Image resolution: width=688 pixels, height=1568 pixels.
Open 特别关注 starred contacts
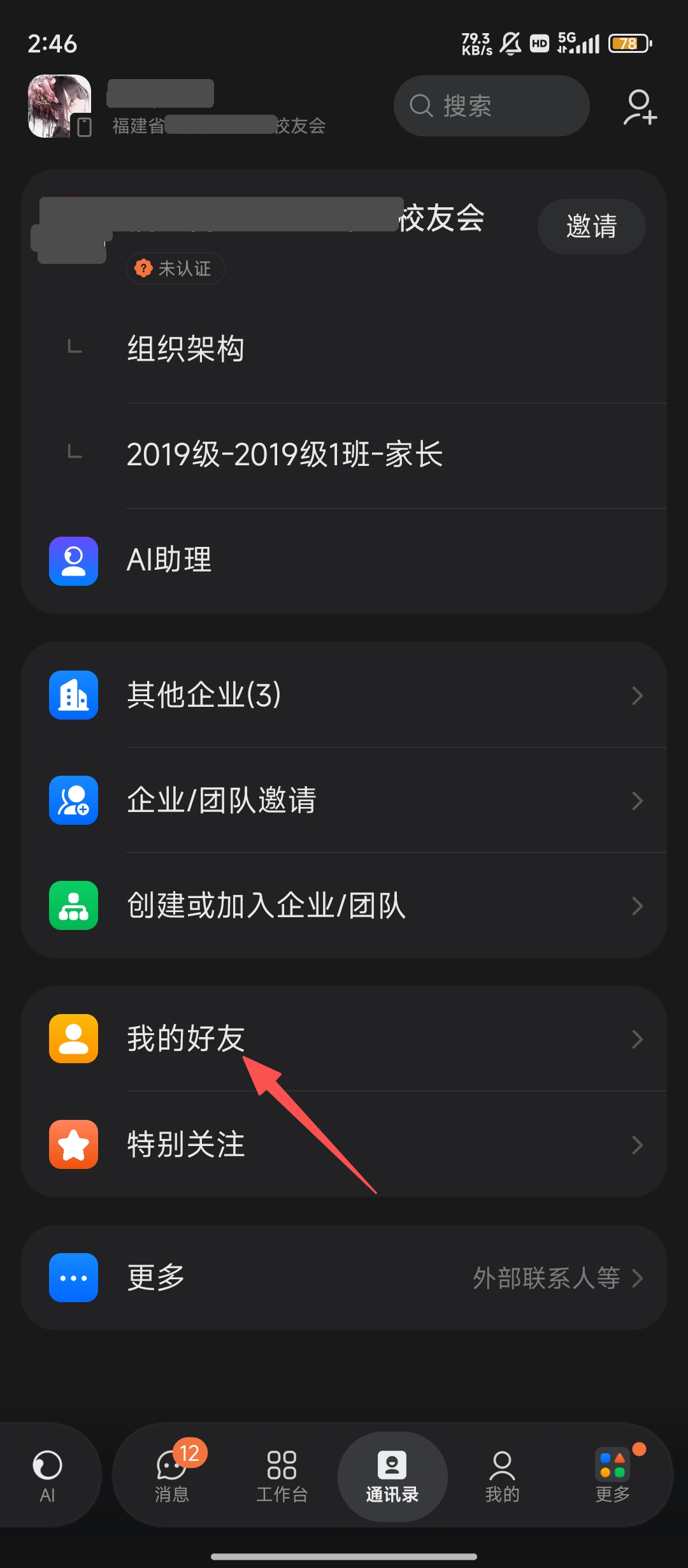(x=344, y=1145)
